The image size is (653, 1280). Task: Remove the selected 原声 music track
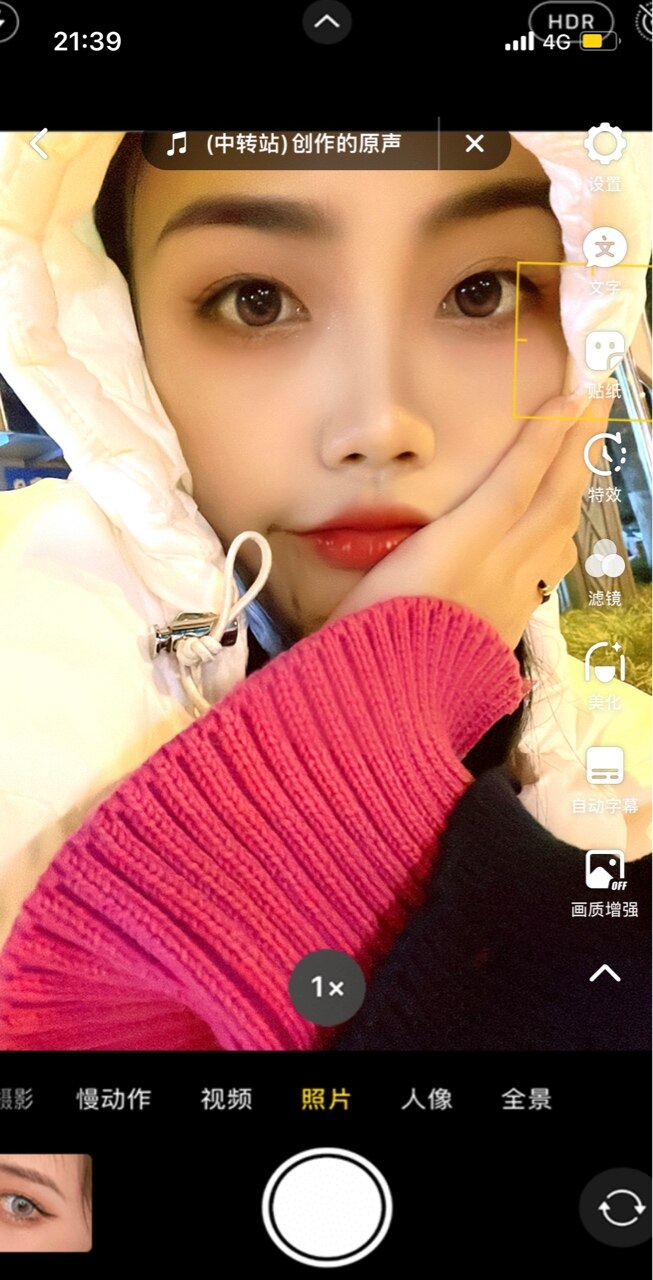click(475, 145)
